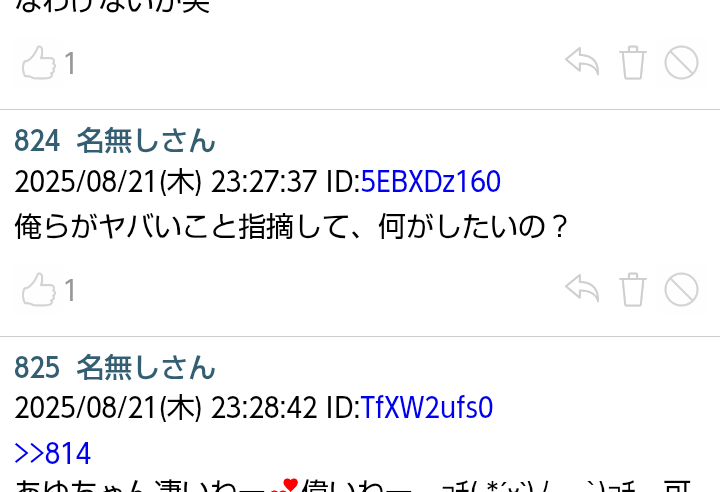
Task: Like the post above post 824
Action: click(39, 64)
